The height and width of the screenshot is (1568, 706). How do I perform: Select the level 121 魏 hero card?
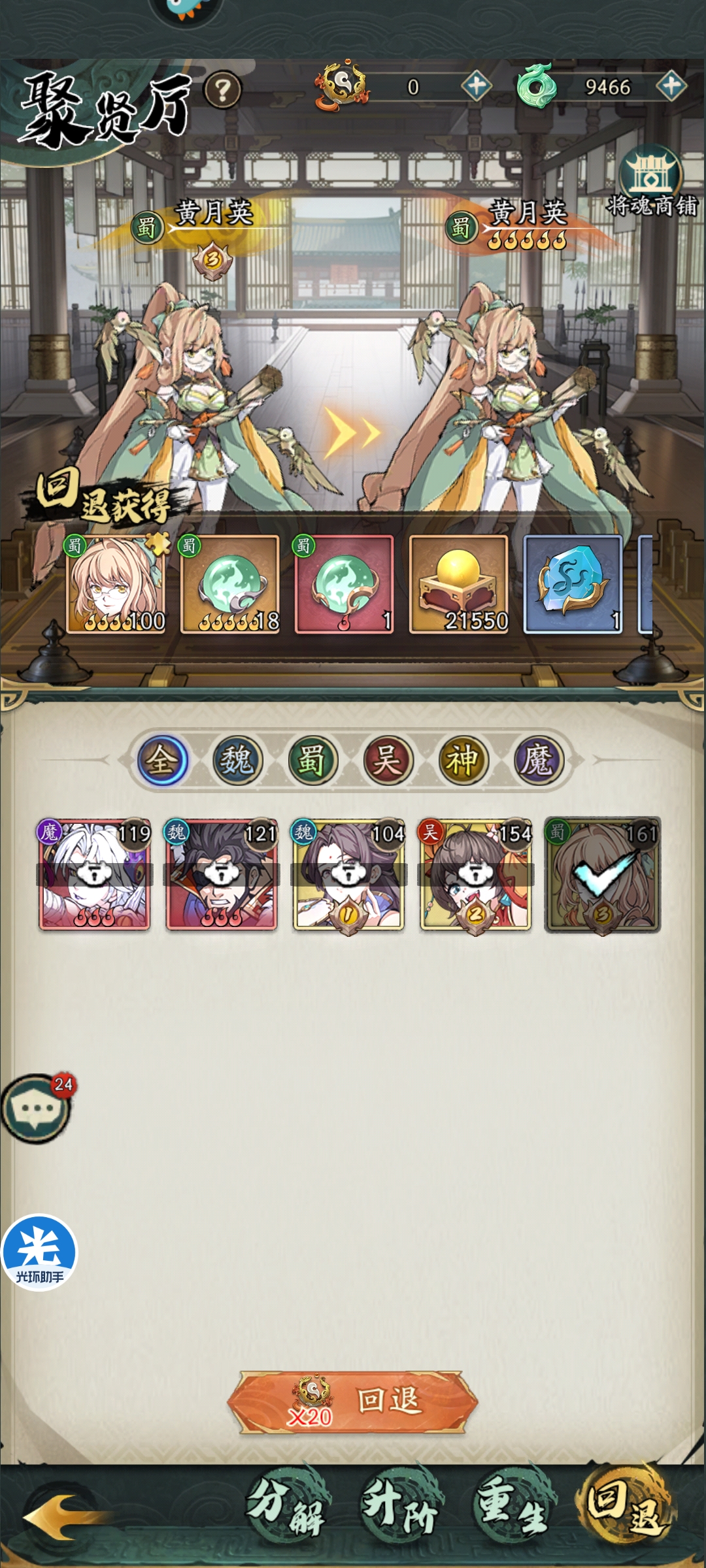coord(222,874)
